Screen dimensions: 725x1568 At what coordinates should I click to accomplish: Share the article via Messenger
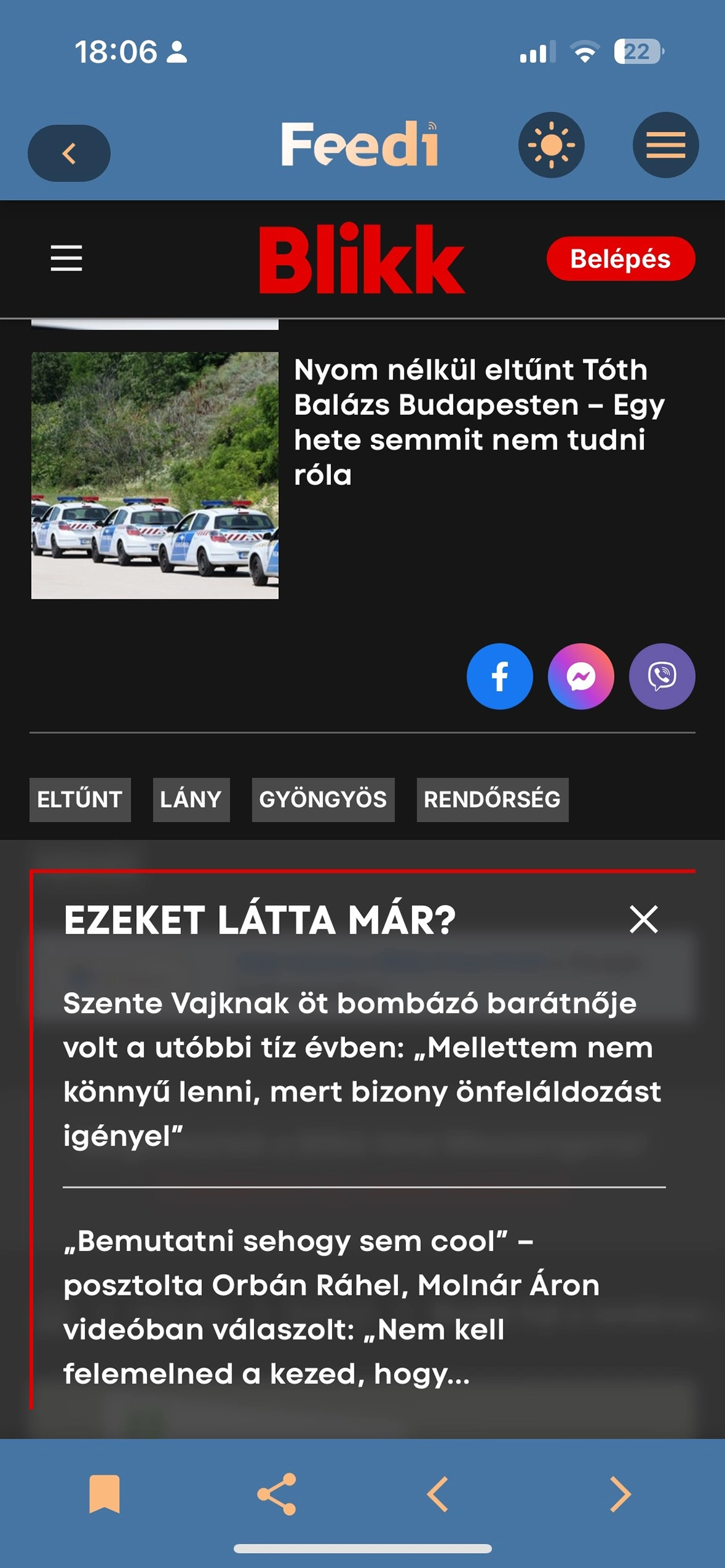point(581,676)
